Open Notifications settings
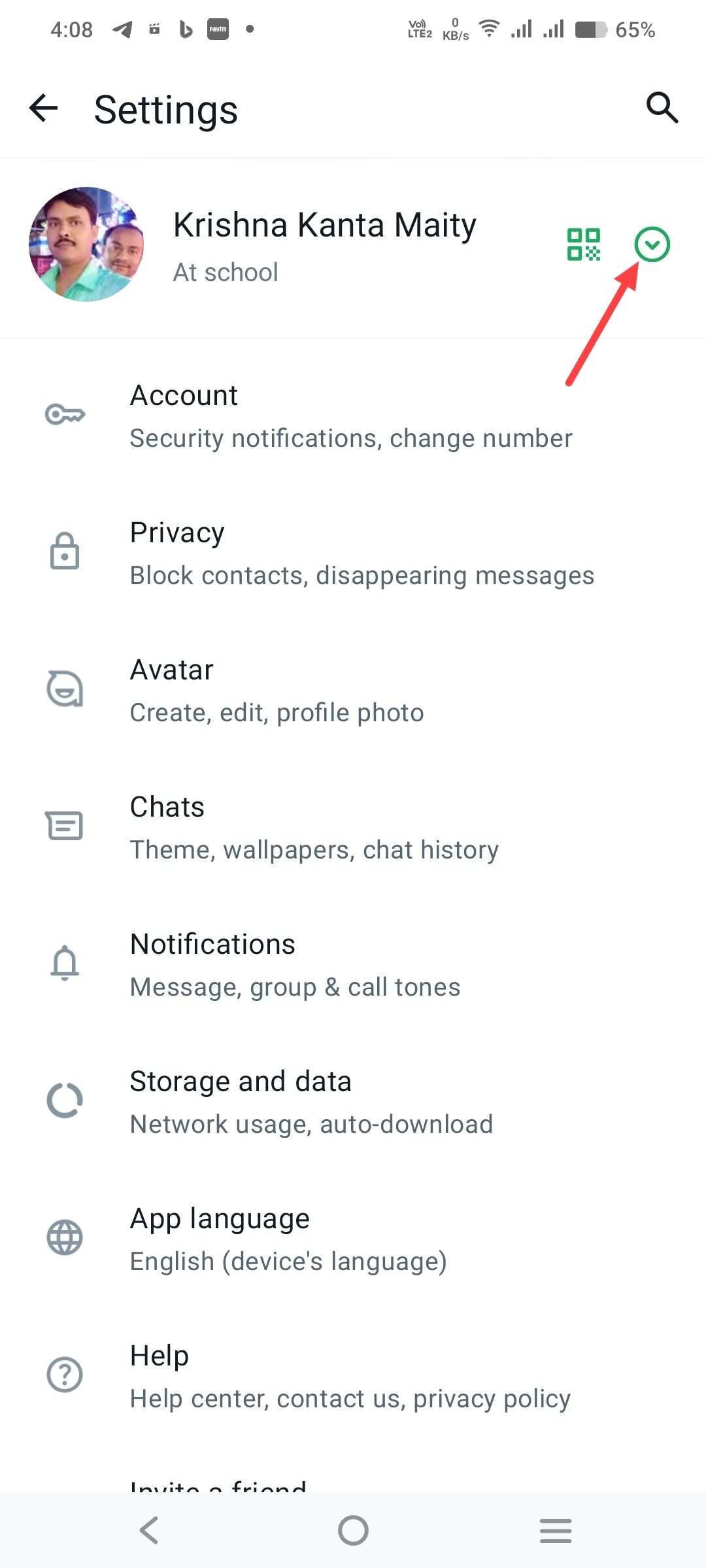 (x=353, y=965)
